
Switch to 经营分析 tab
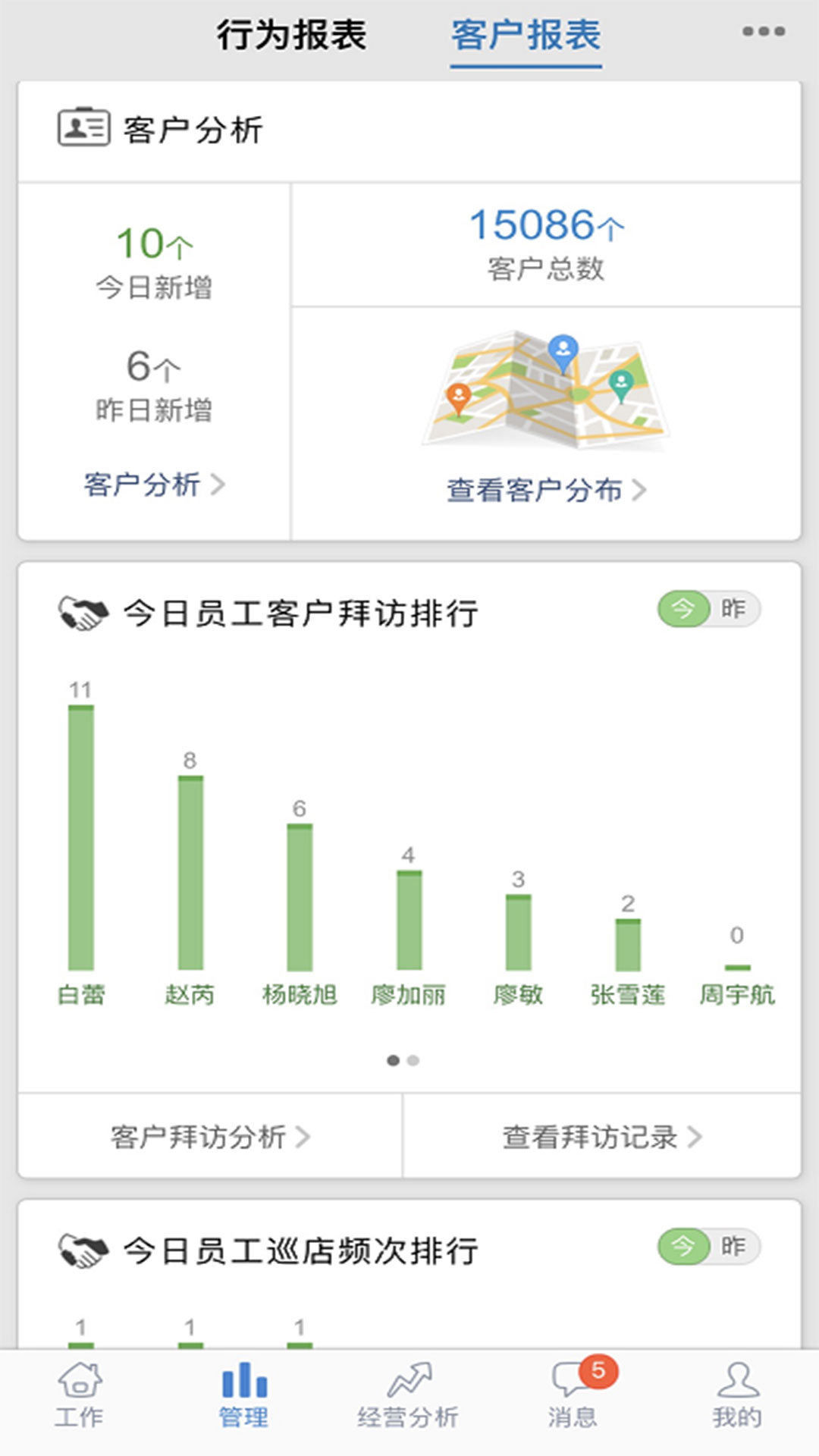[x=408, y=1396]
